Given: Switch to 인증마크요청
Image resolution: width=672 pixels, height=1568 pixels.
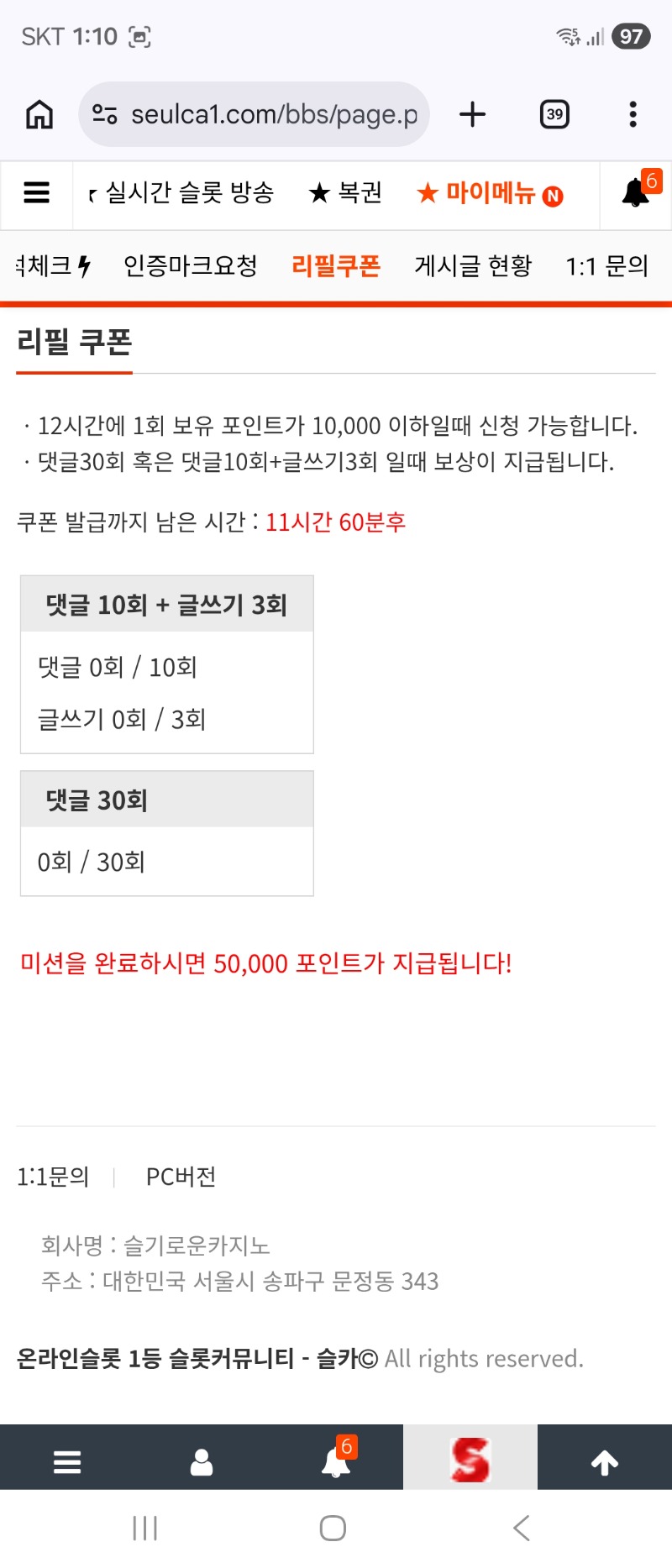Looking at the screenshot, I should click(191, 266).
